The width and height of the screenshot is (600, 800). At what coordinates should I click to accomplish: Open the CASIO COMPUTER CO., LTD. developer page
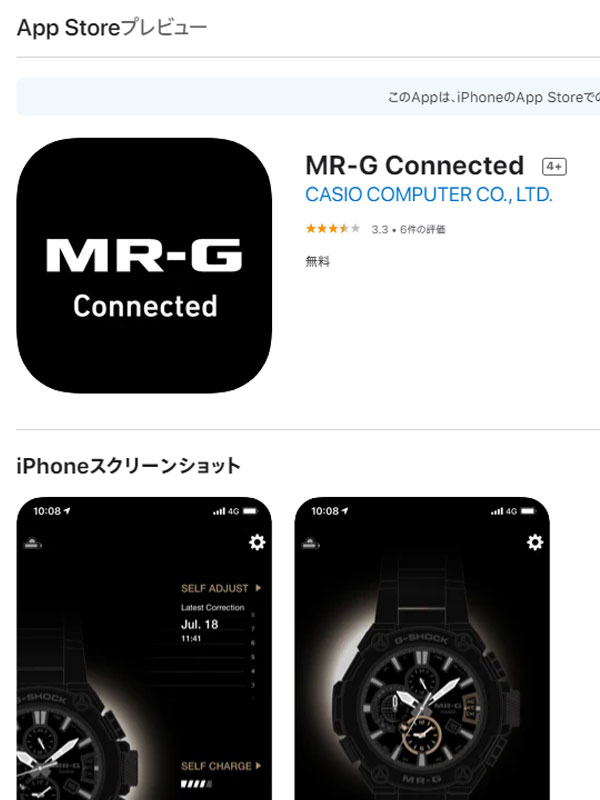(x=428, y=195)
